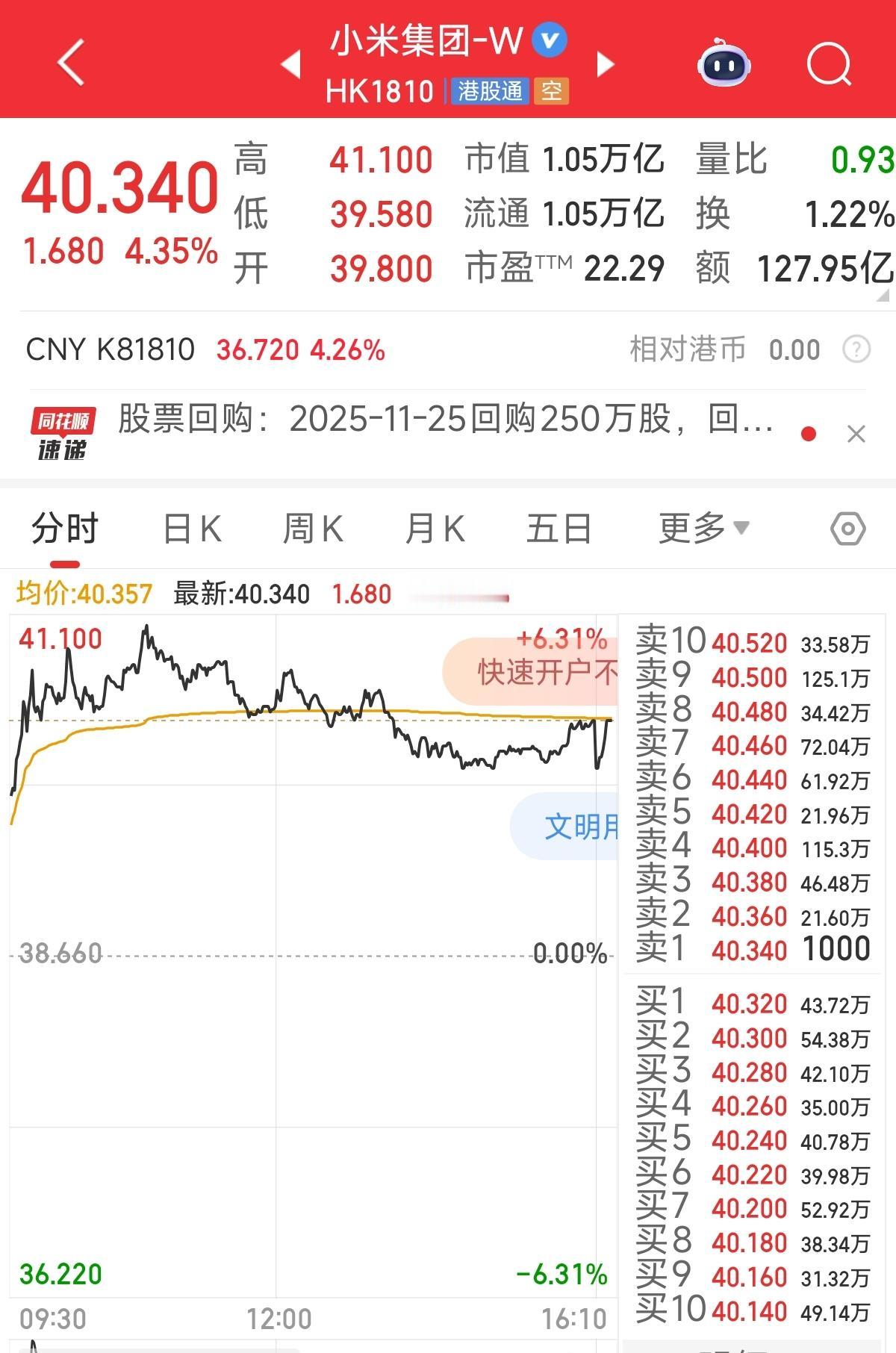Viewport: 896px width, 1353px height.
Task: Click the blue verified V badge
Action: pos(549,42)
